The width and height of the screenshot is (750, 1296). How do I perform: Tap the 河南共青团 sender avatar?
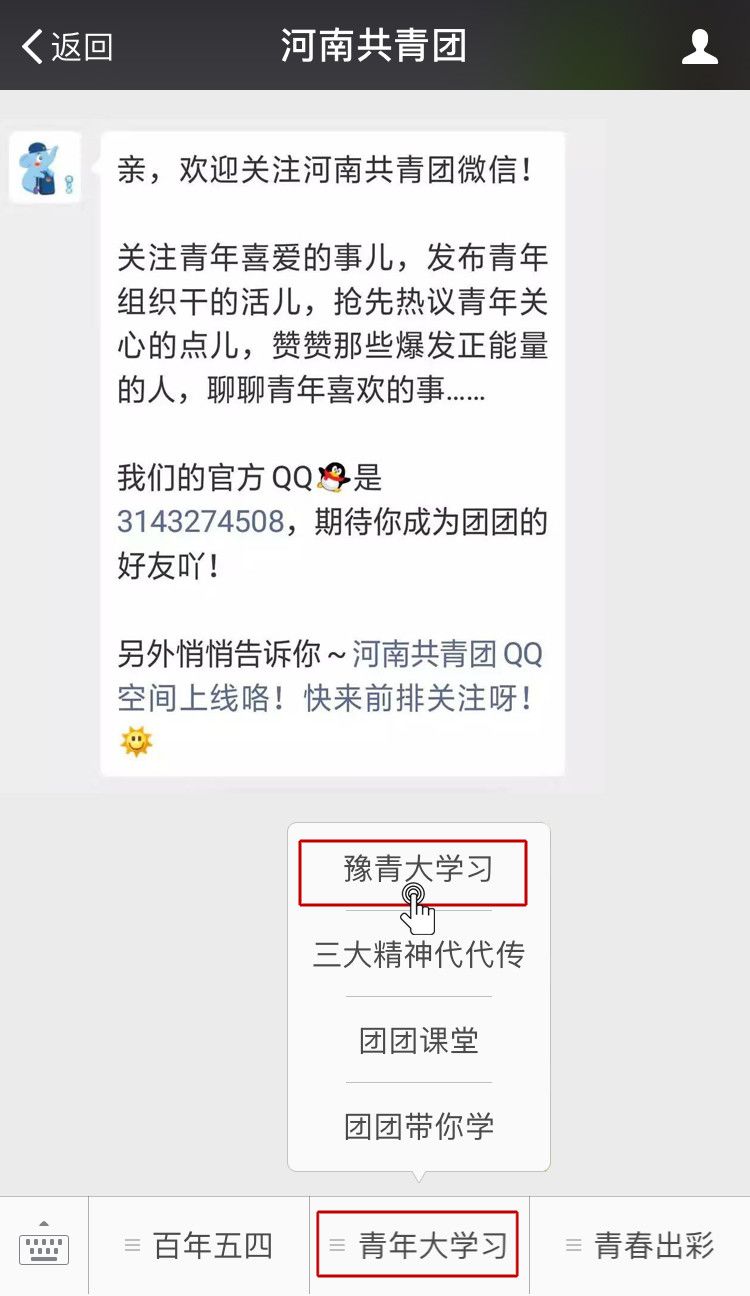pyautogui.click(x=44, y=168)
